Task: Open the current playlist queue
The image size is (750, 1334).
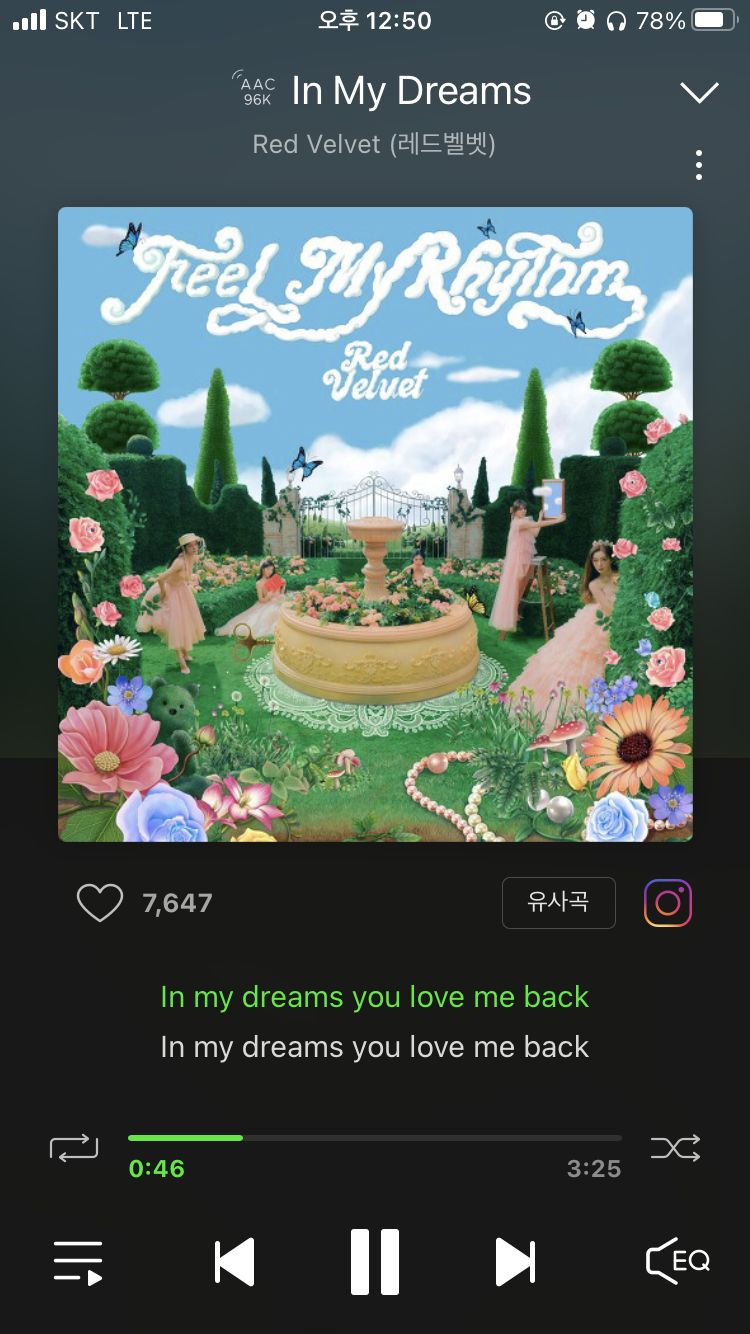Action: click(x=78, y=1262)
